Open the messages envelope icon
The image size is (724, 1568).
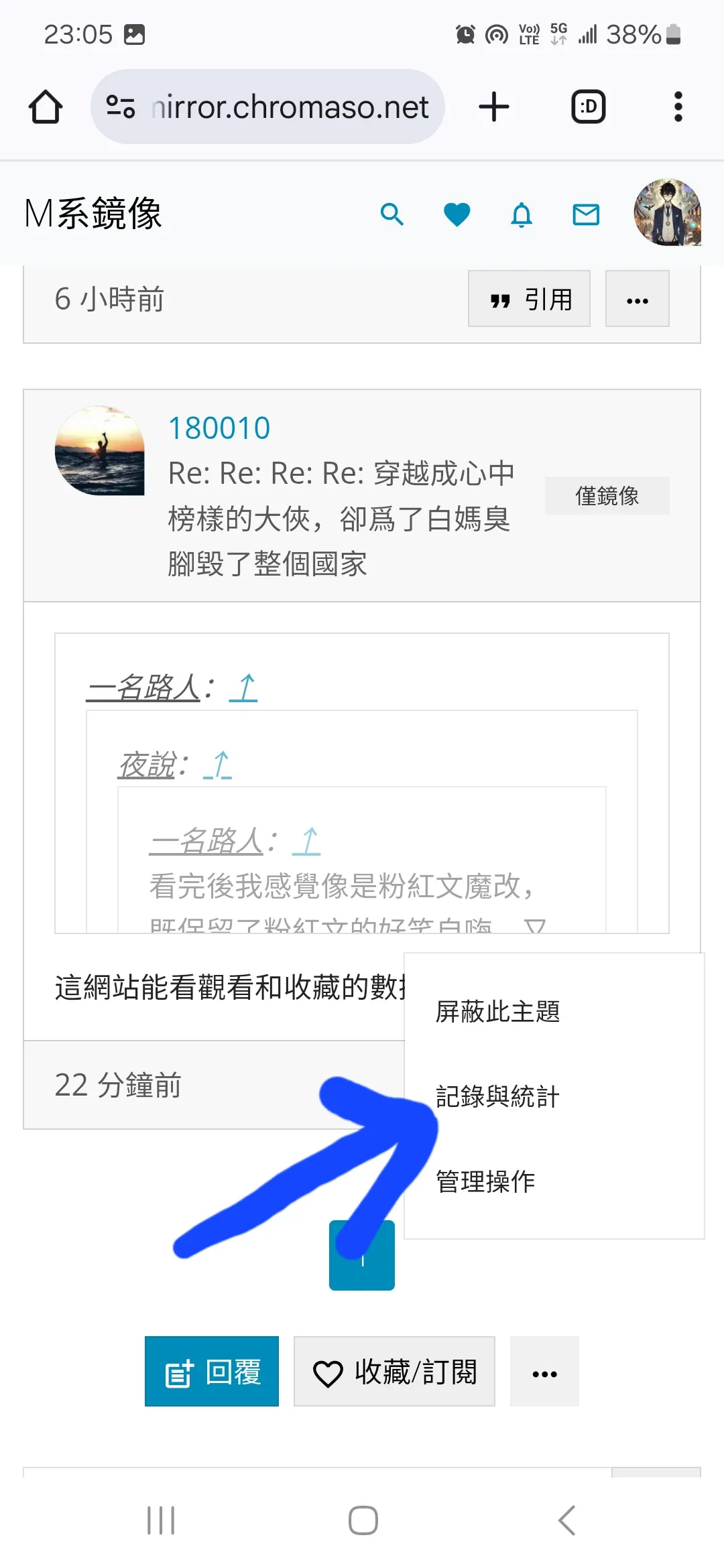tap(586, 214)
